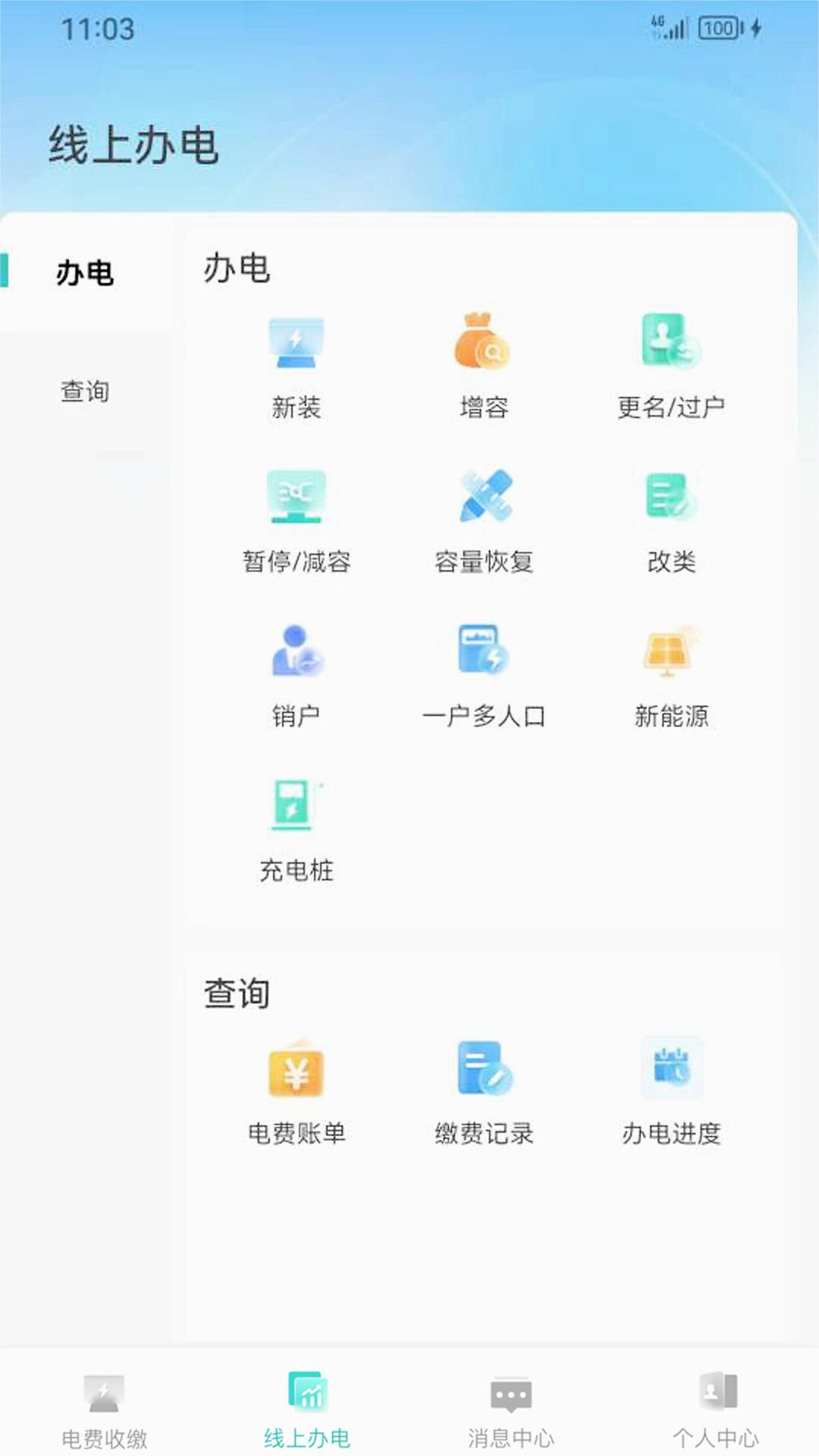Open 容量恢复
The image size is (819, 1456).
click(484, 520)
